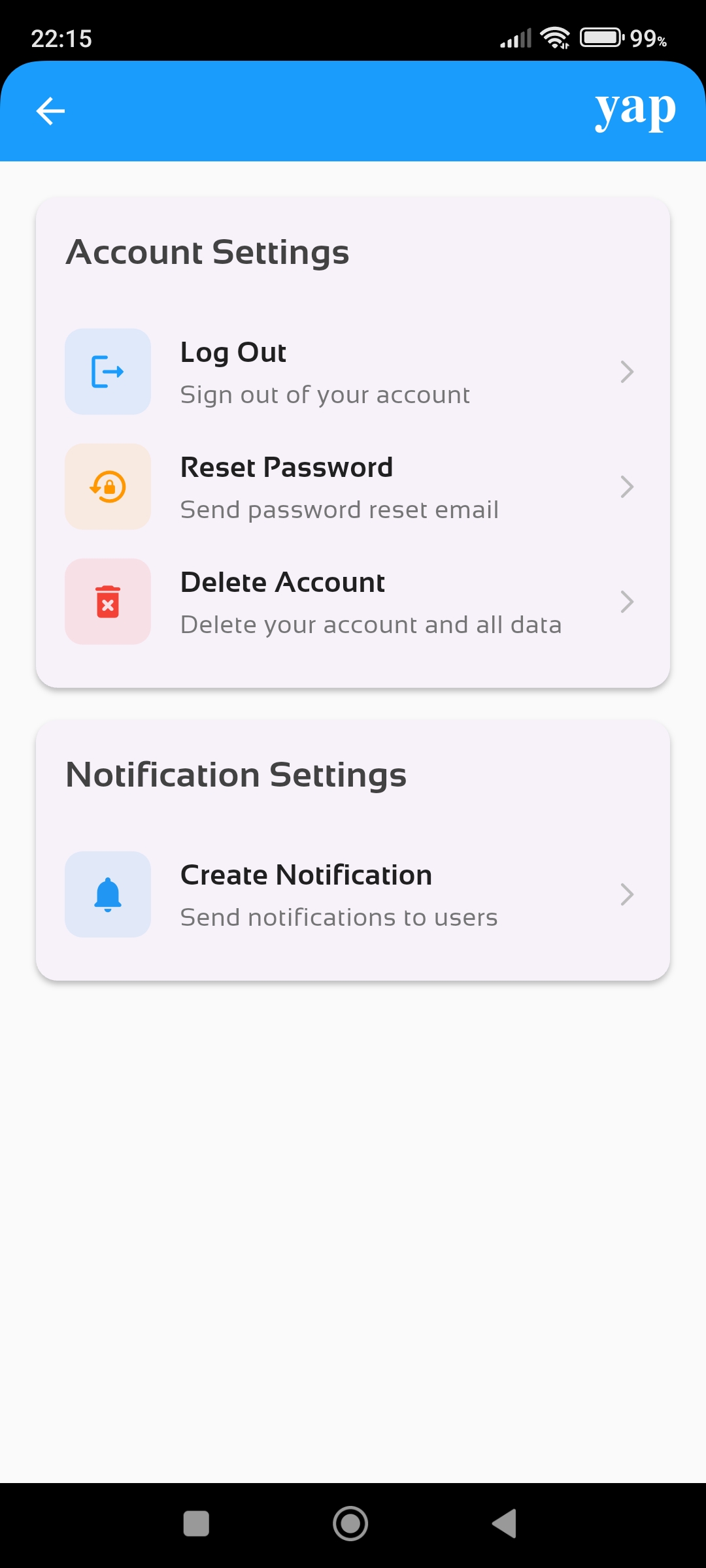The width and height of the screenshot is (706, 1568).
Task: Expand the Reset Password row chevron
Action: tap(627, 486)
